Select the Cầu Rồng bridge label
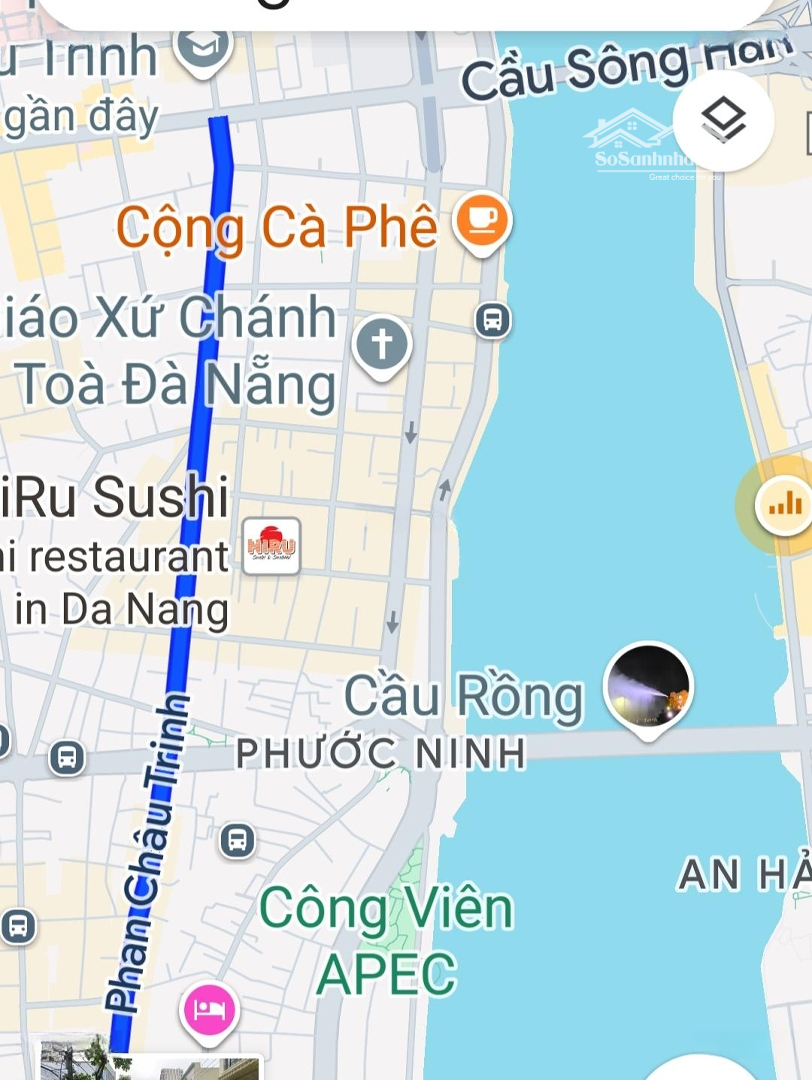This screenshot has width=812, height=1080. 465,693
